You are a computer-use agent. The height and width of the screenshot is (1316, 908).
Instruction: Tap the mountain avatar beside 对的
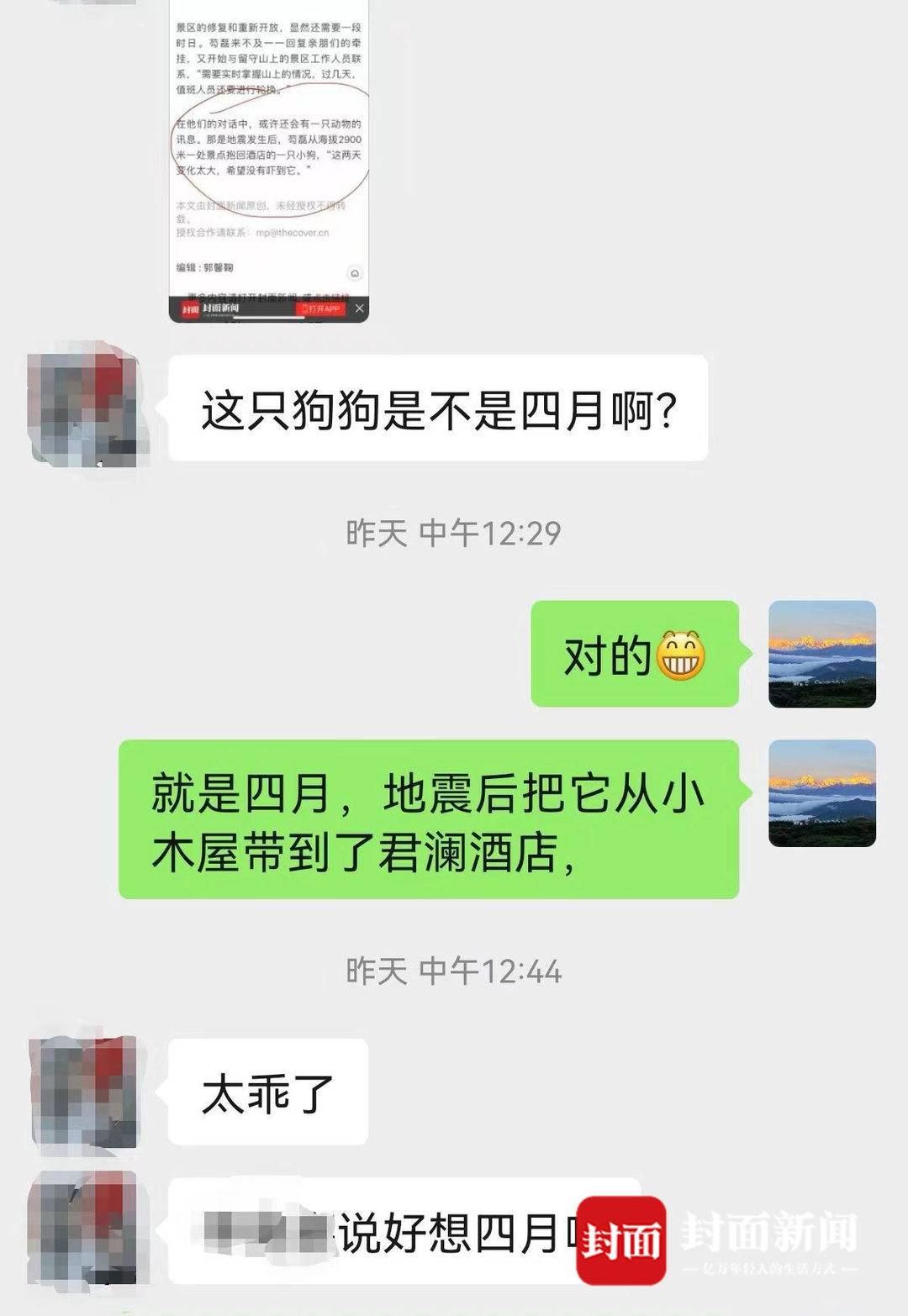(x=821, y=654)
